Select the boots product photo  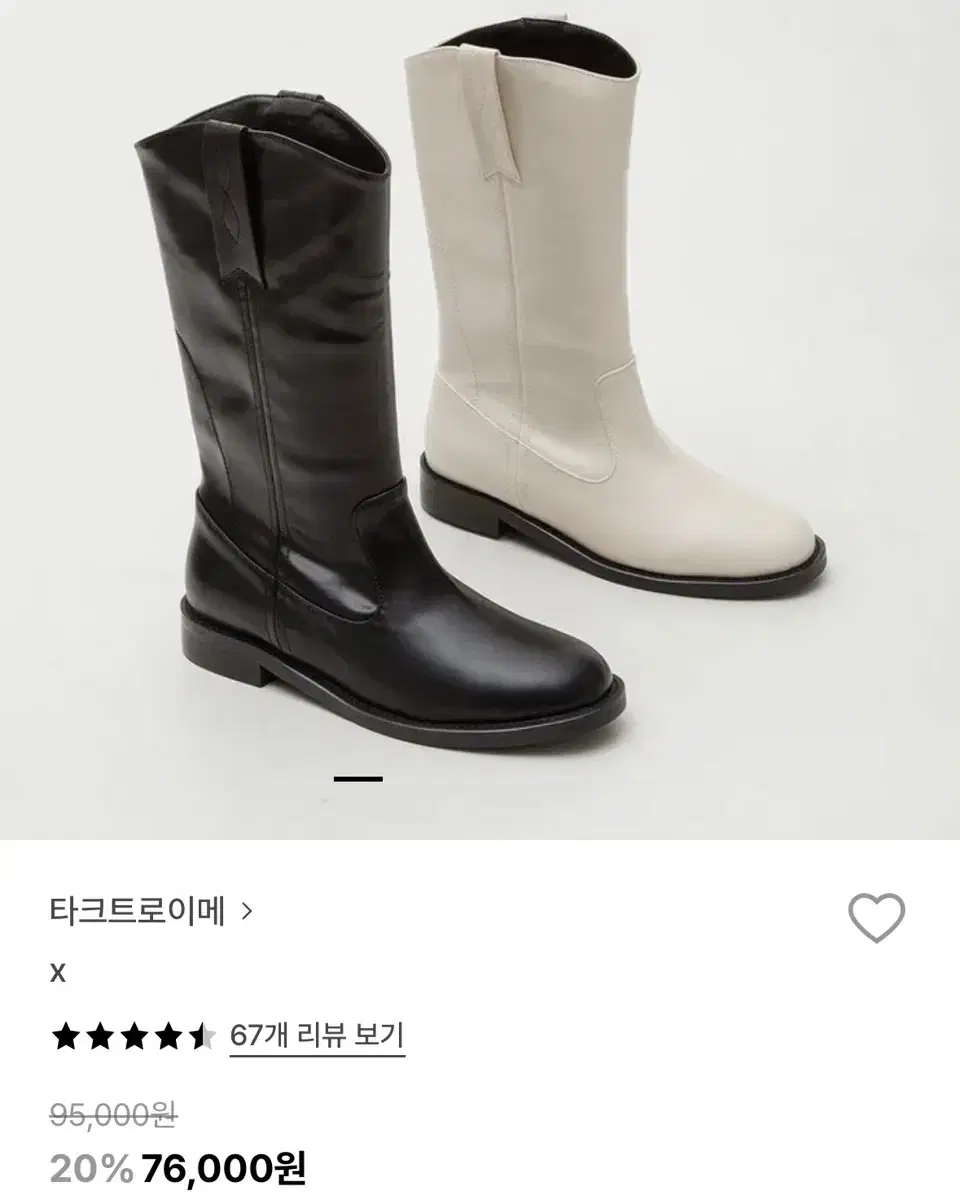480,400
